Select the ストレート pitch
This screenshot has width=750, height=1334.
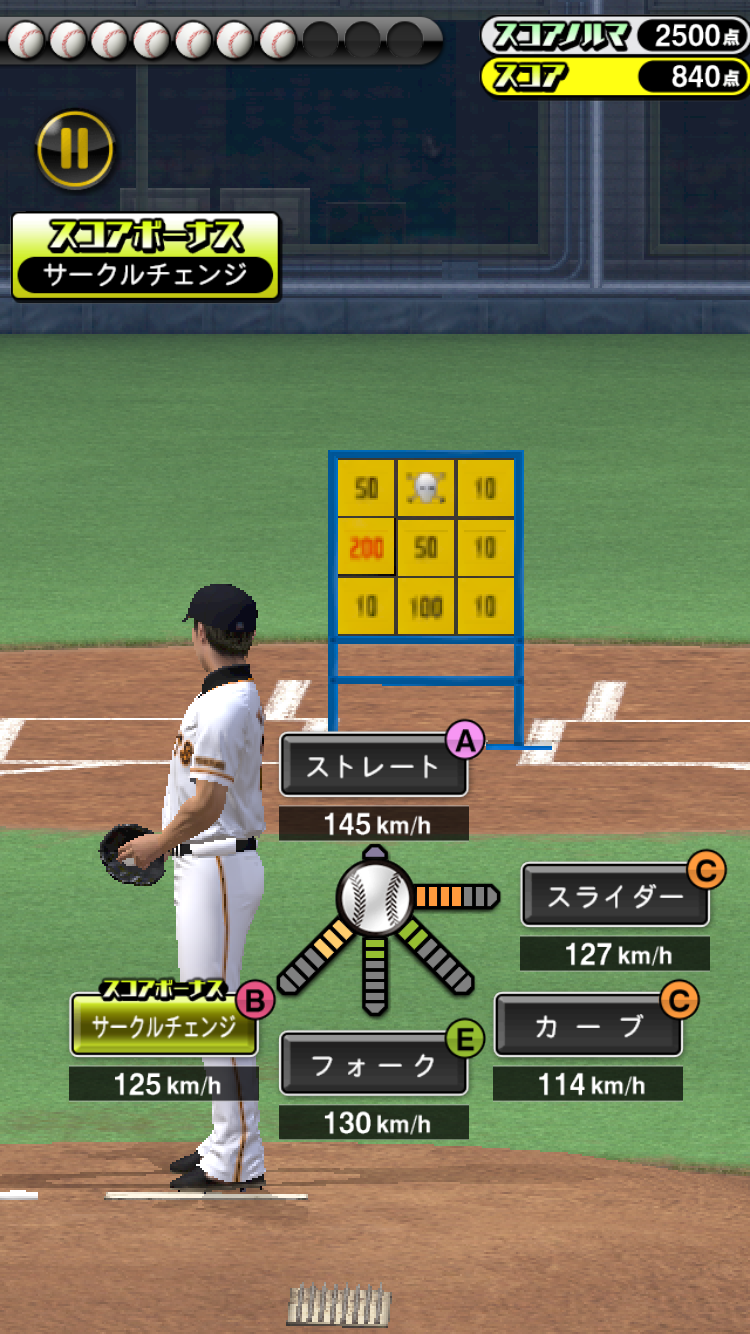[x=373, y=766]
